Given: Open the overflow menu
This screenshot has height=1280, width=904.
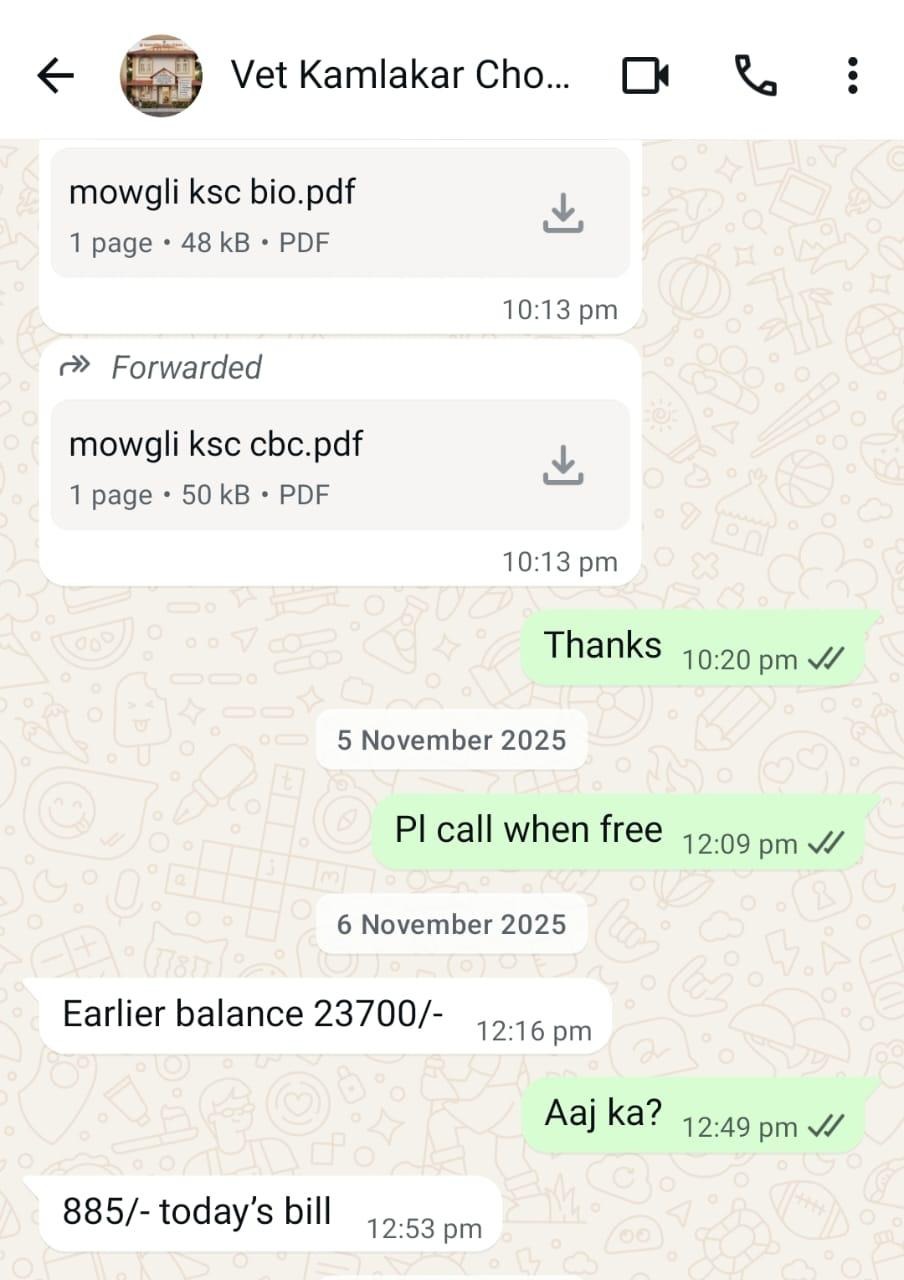Looking at the screenshot, I should (852, 75).
